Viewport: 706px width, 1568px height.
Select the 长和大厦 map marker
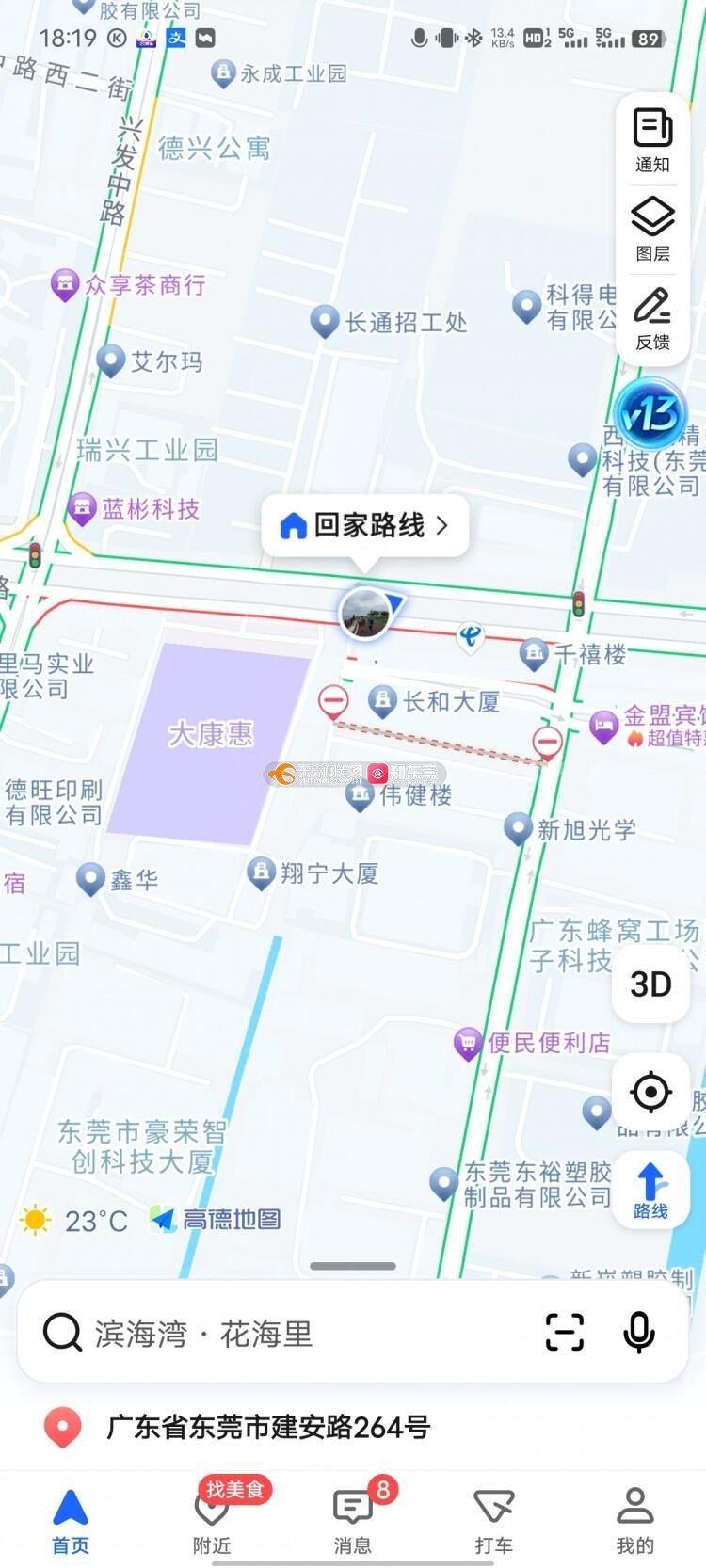[382, 699]
